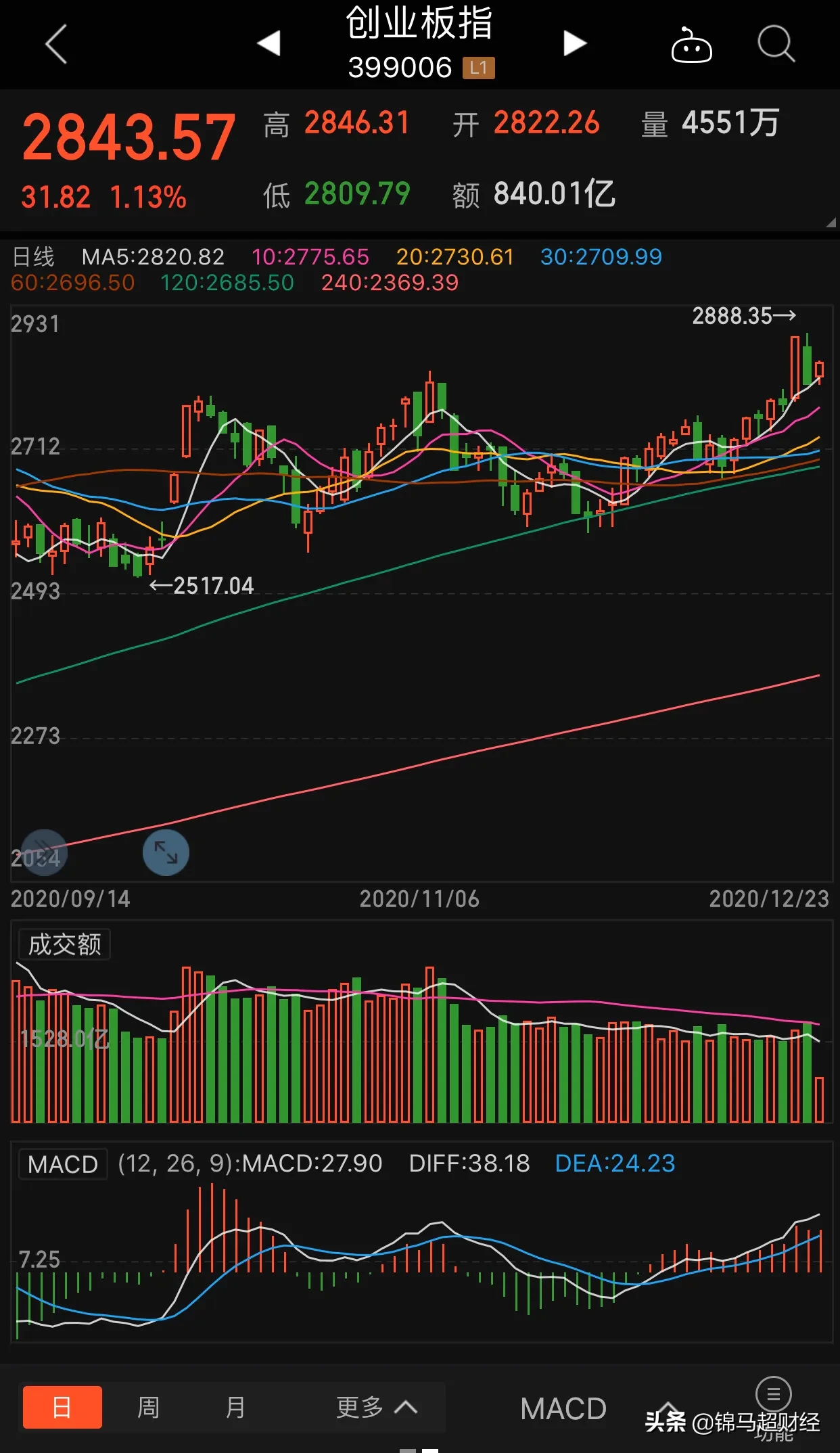
Task: Go back using the top-left arrow
Action: coord(56,44)
